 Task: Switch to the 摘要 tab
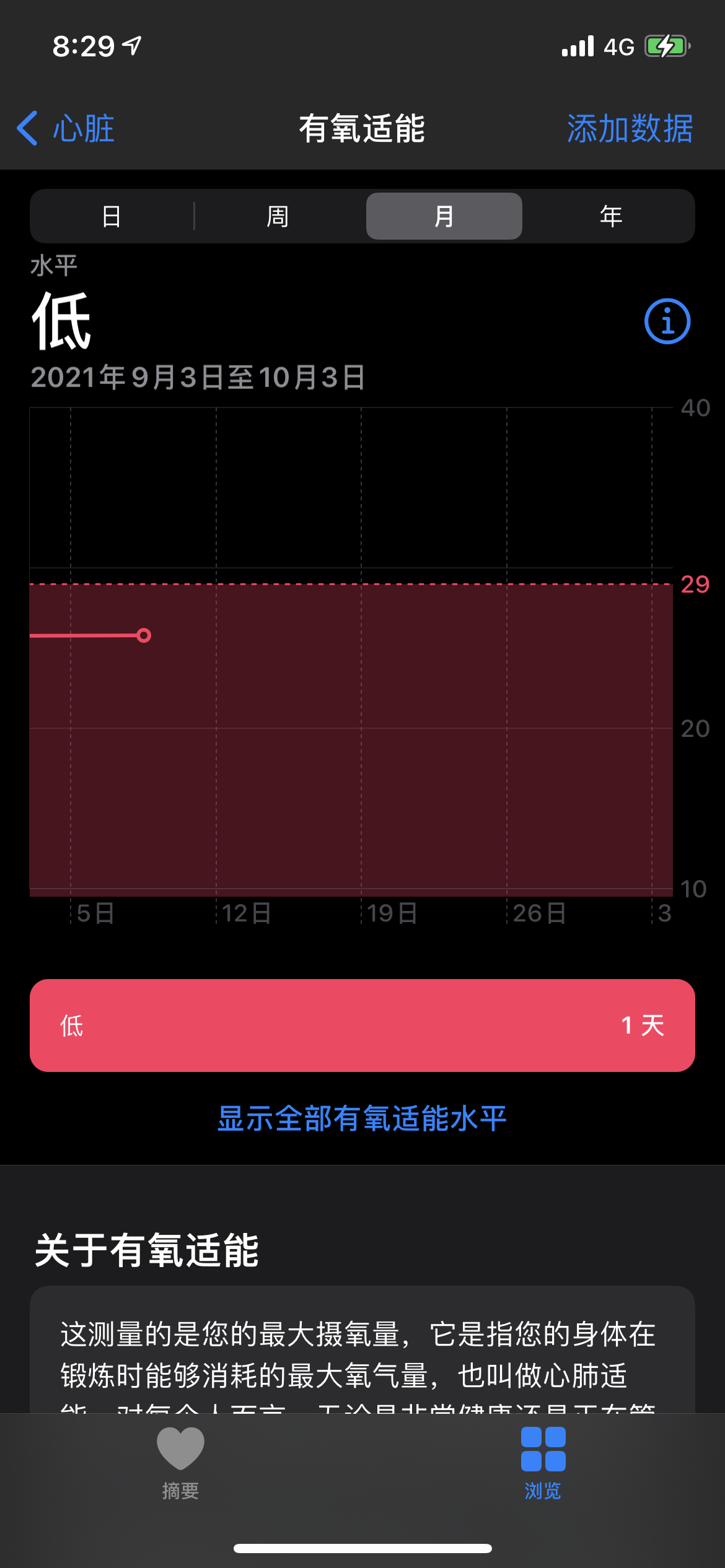(x=180, y=1463)
